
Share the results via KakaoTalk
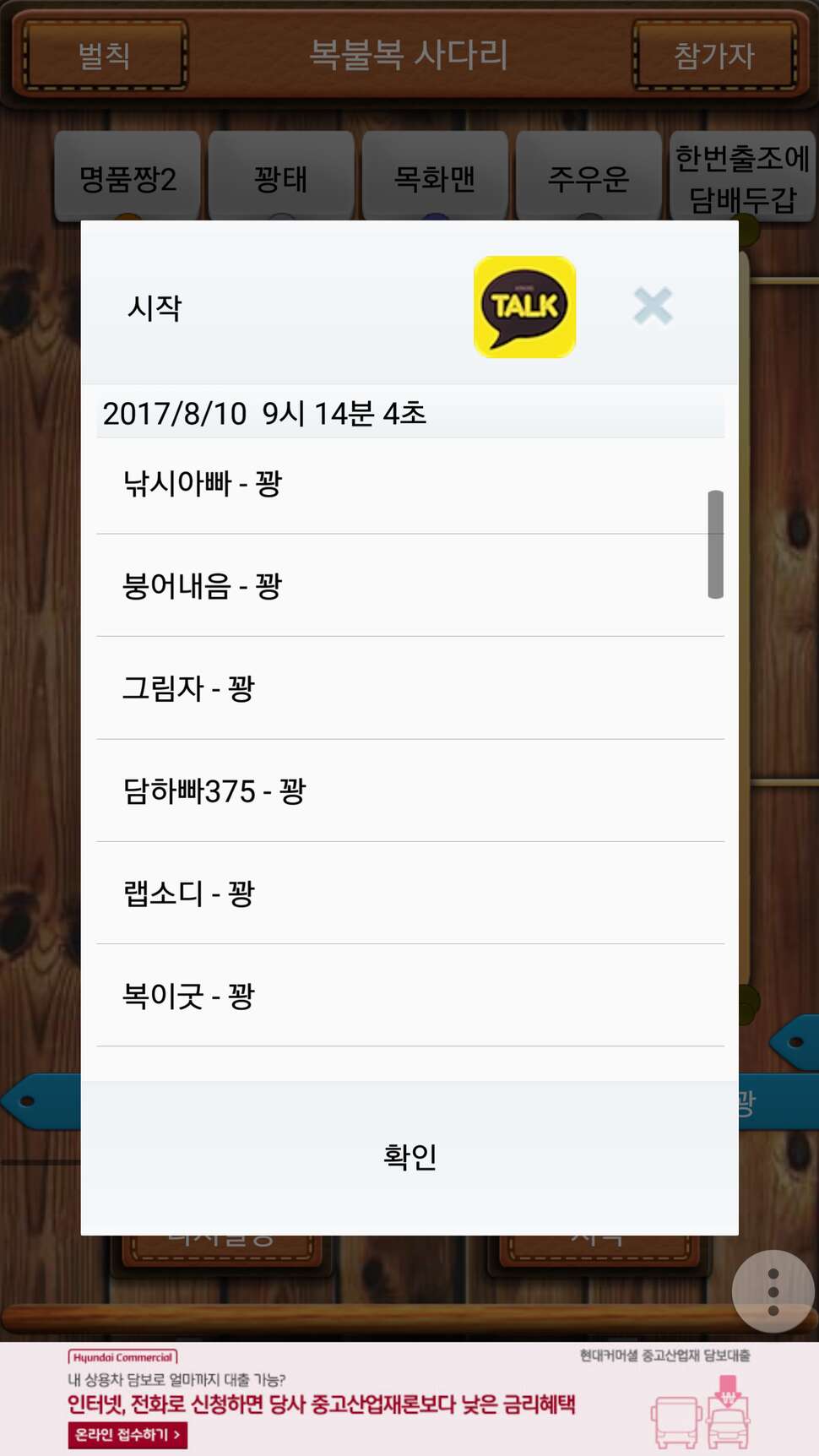point(524,307)
